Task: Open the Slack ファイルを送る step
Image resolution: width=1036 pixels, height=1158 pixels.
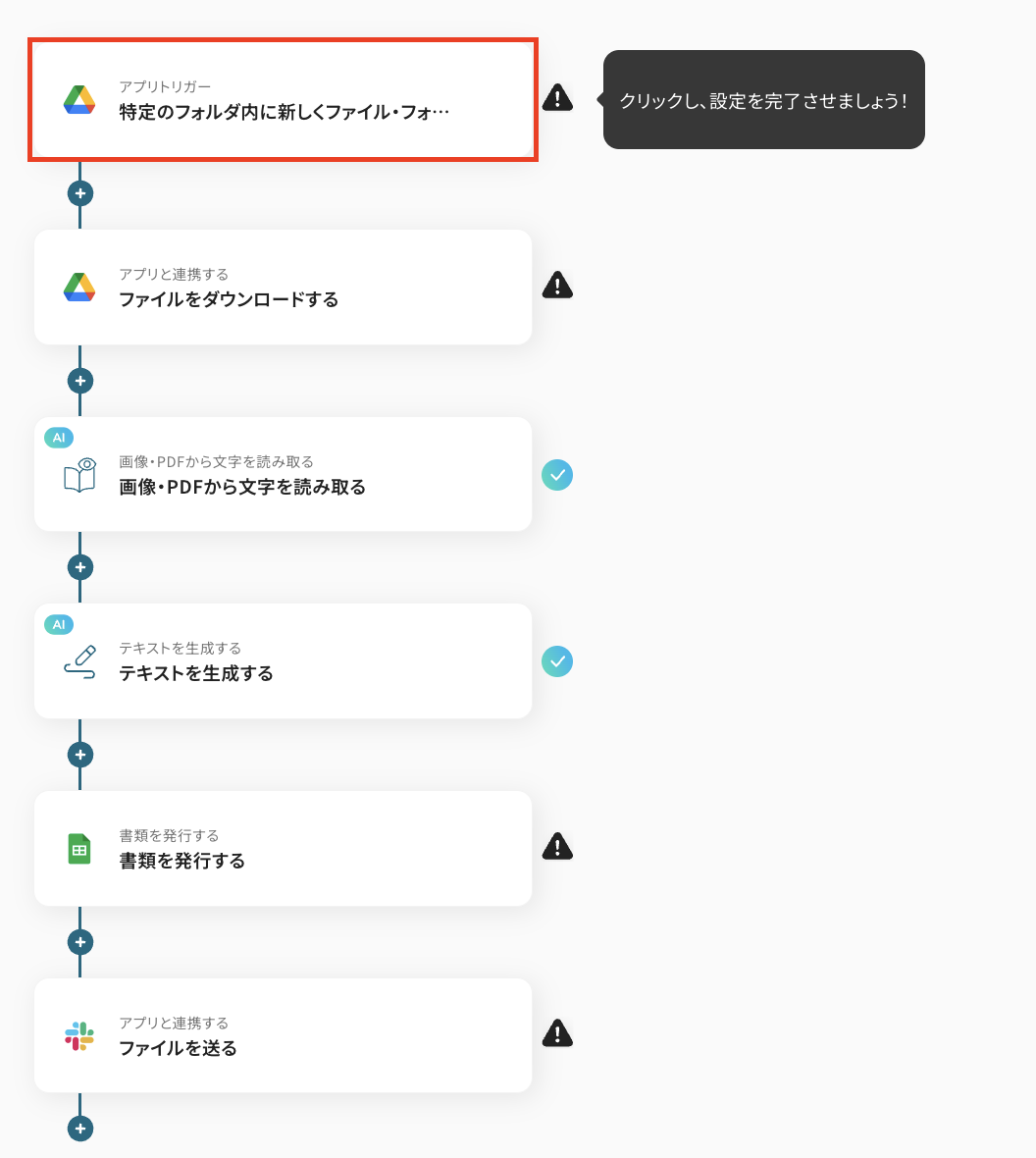Action: [x=283, y=1035]
